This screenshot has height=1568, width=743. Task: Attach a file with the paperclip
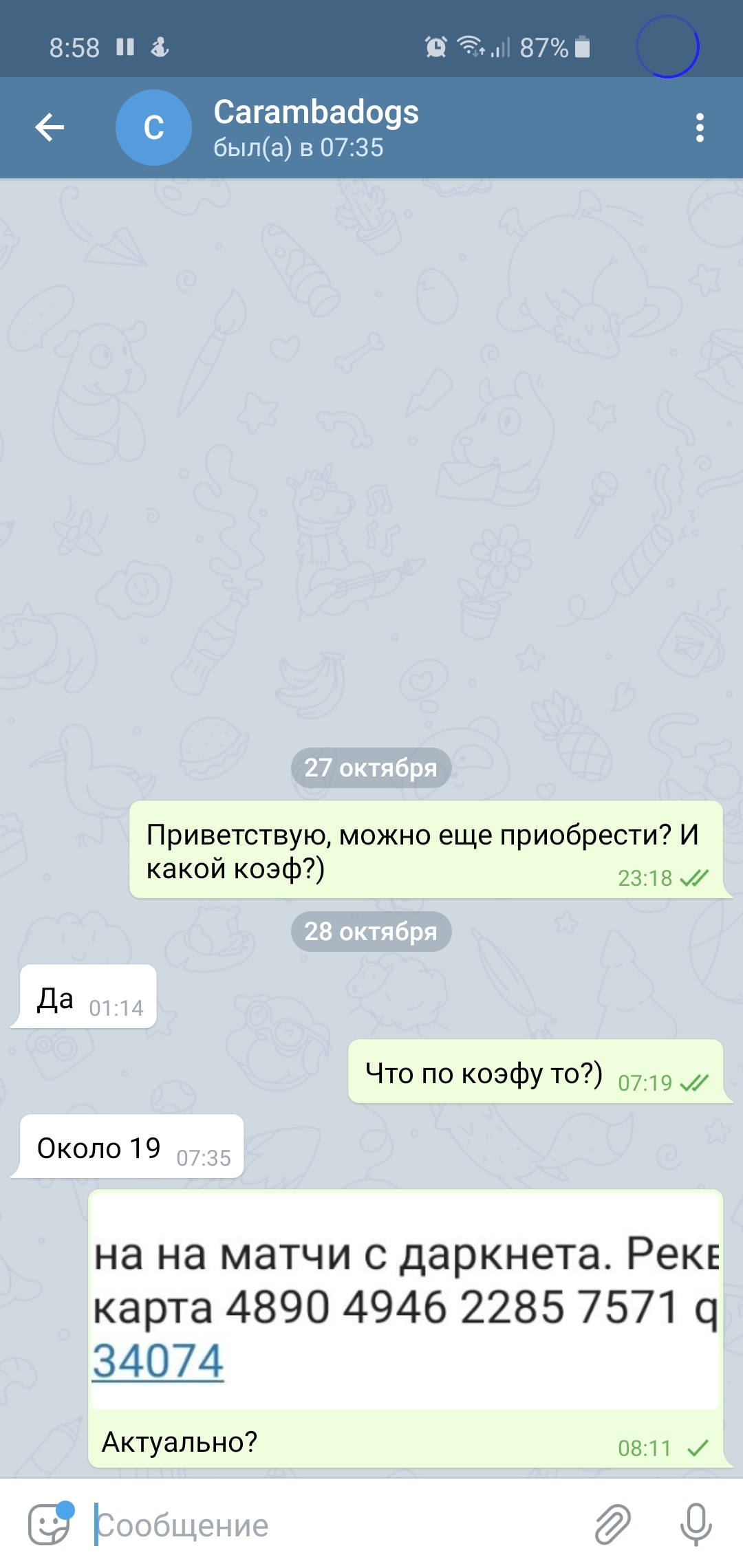pyautogui.click(x=612, y=1524)
